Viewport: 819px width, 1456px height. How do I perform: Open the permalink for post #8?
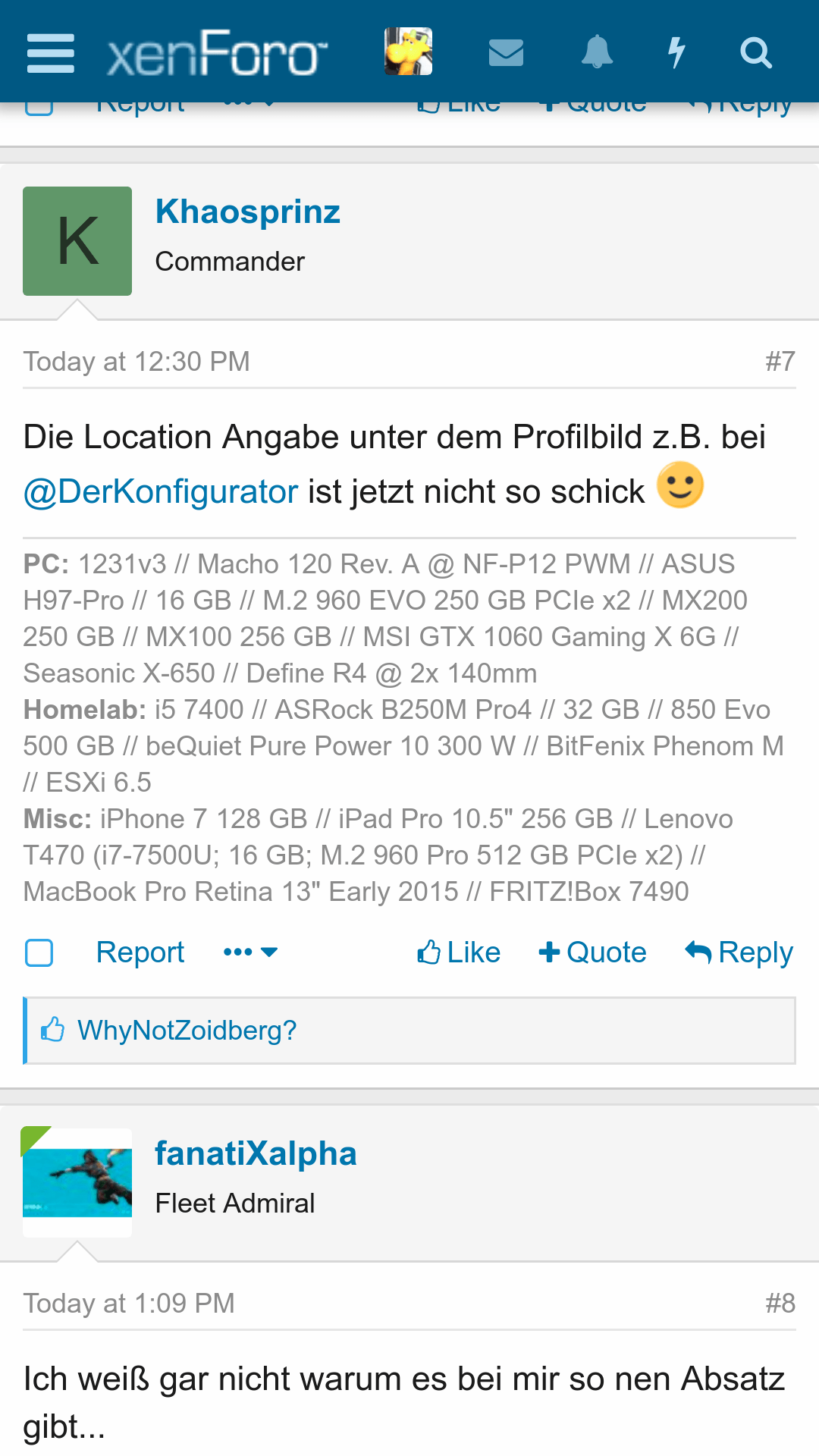pyautogui.click(x=780, y=1304)
